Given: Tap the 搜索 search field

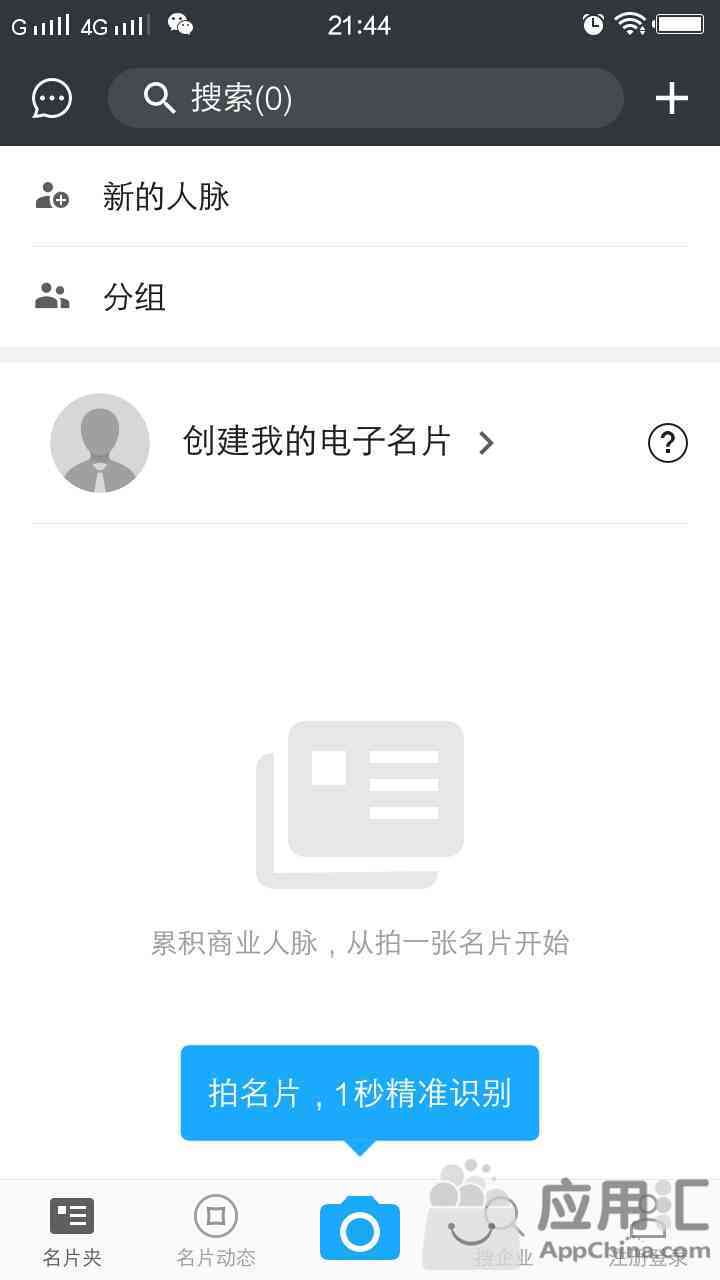Looking at the screenshot, I should point(365,98).
